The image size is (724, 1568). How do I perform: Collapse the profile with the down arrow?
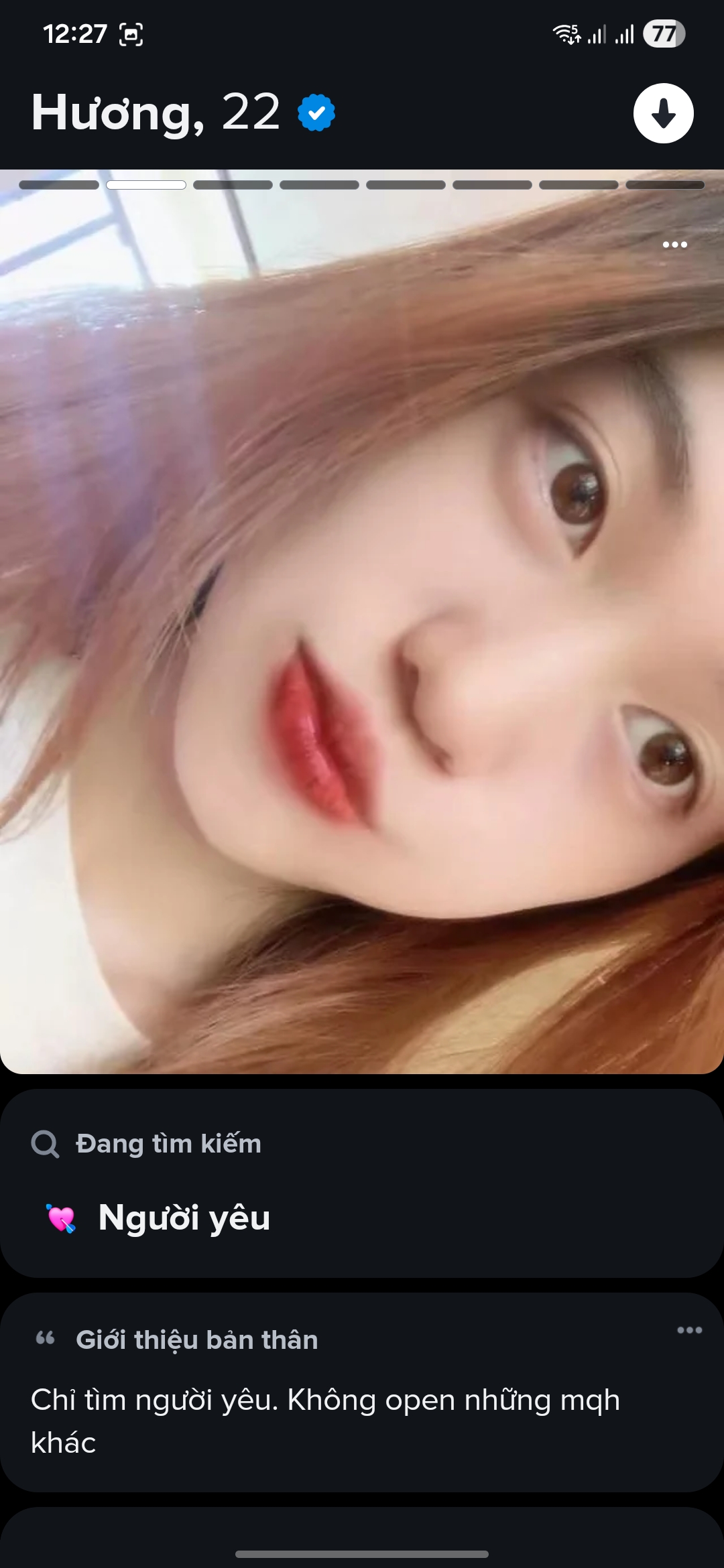(663, 113)
